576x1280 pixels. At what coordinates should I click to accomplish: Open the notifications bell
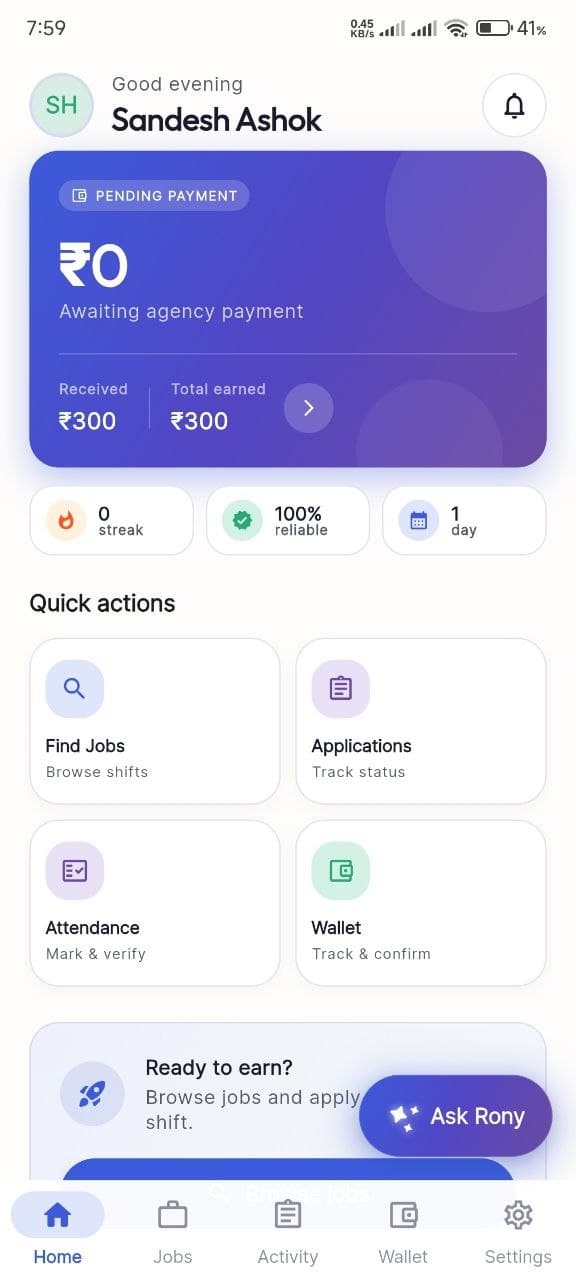coord(514,105)
